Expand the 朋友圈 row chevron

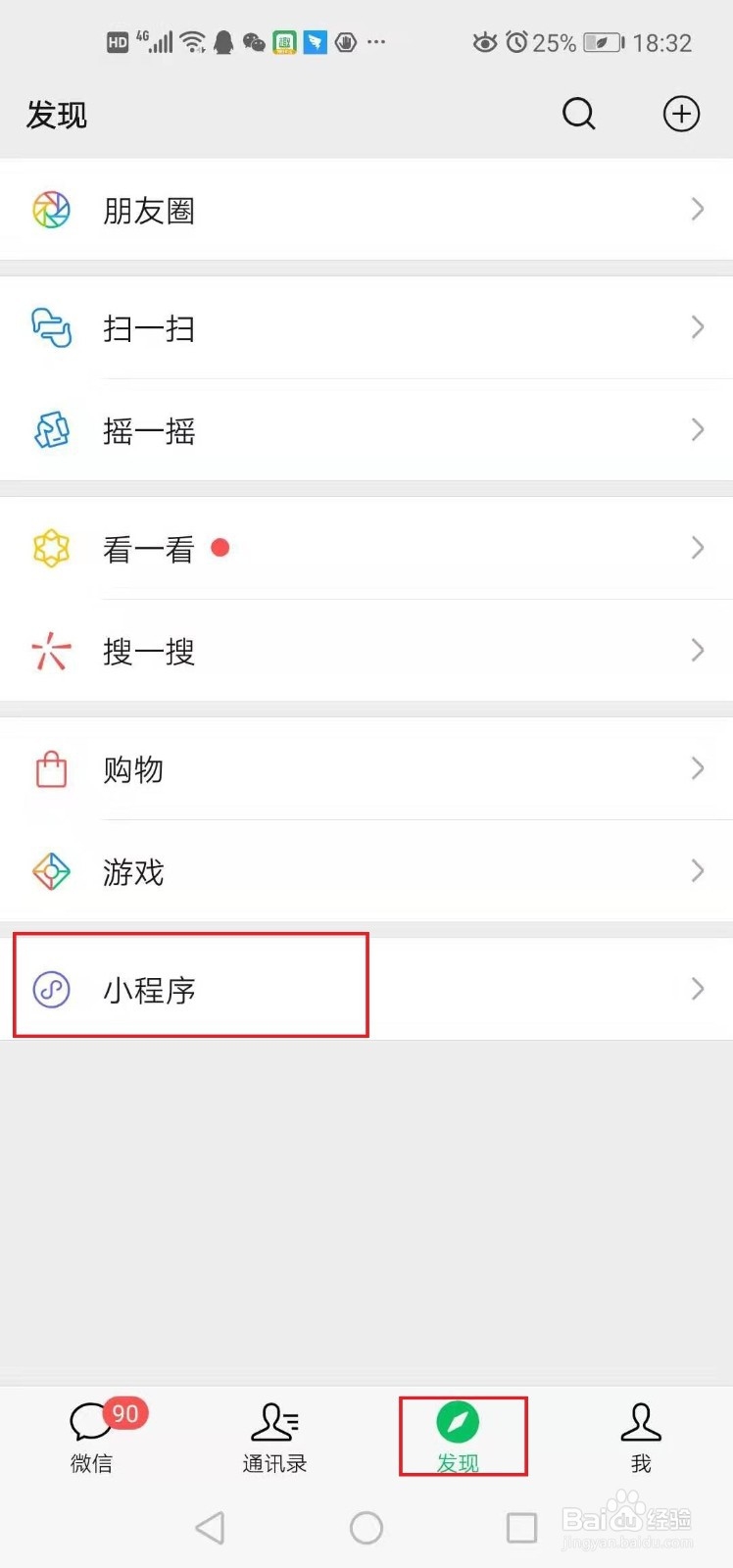(x=697, y=209)
